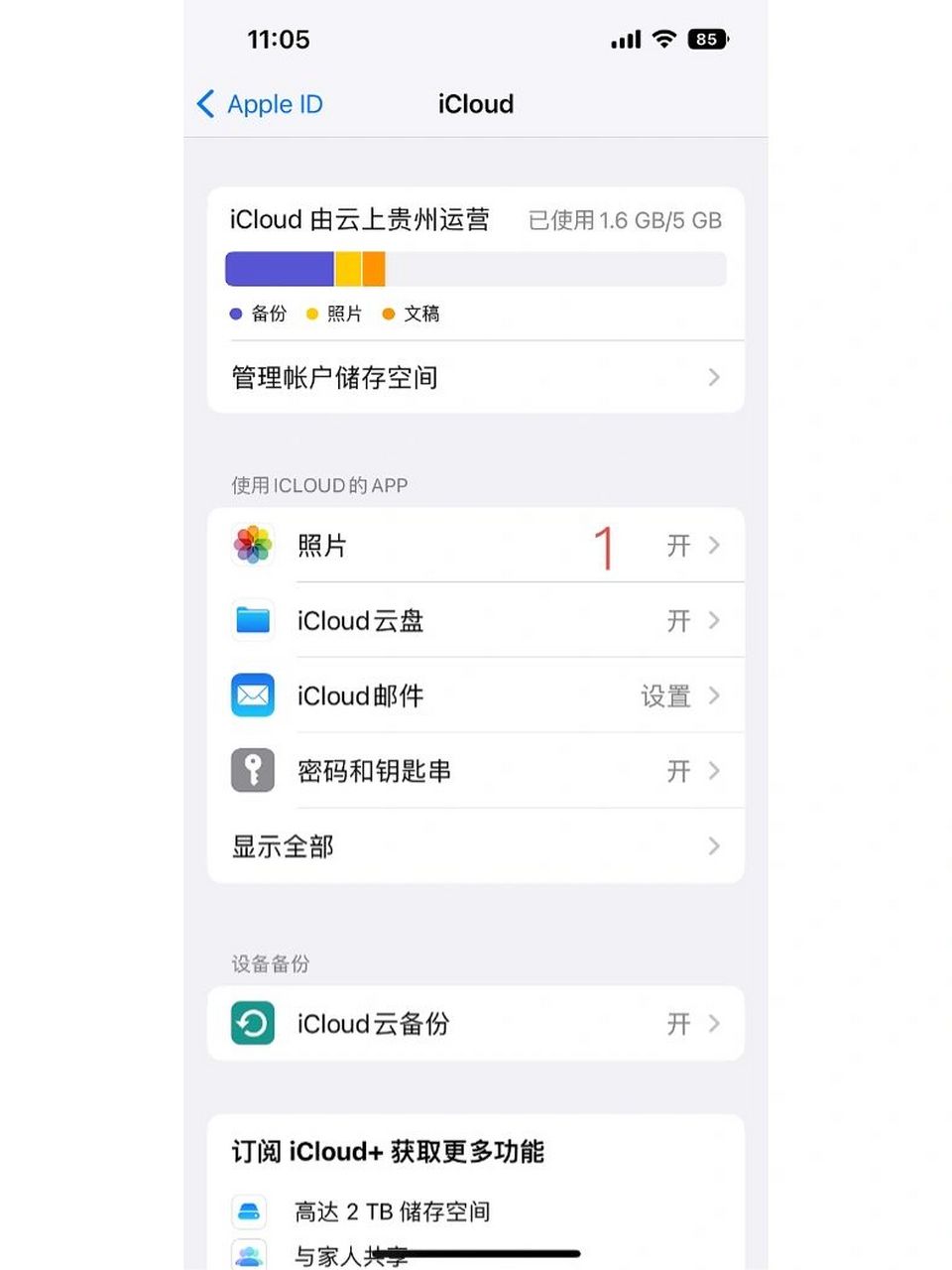The width and height of the screenshot is (952, 1270).
Task: Open the 照片 (Photos) app icon
Action: (253, 545)
